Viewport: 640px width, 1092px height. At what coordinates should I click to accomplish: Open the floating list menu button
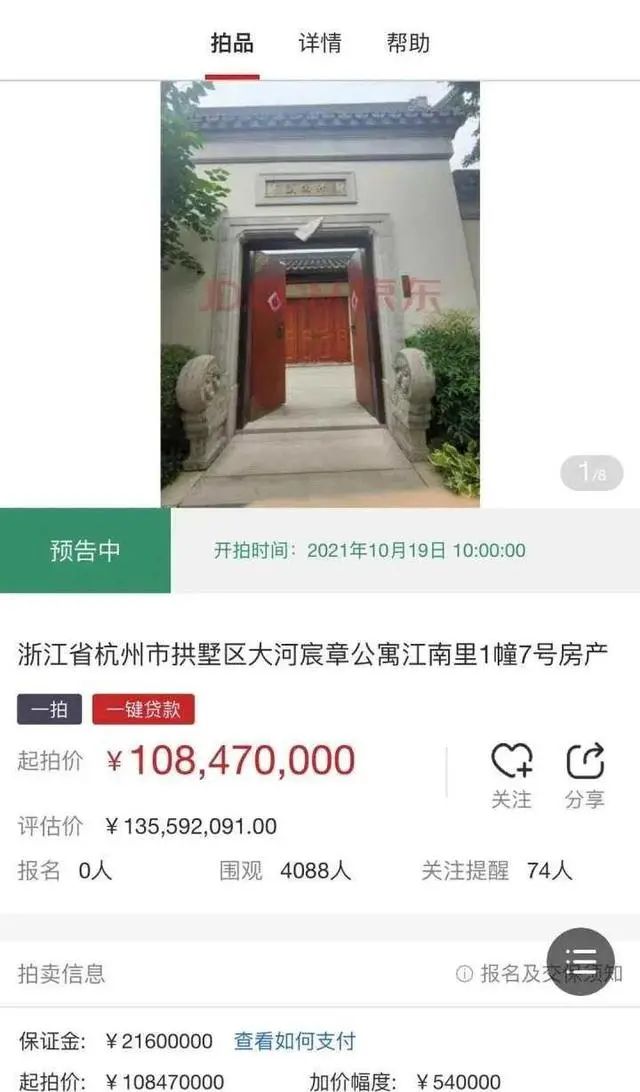(x=581, y=962)
